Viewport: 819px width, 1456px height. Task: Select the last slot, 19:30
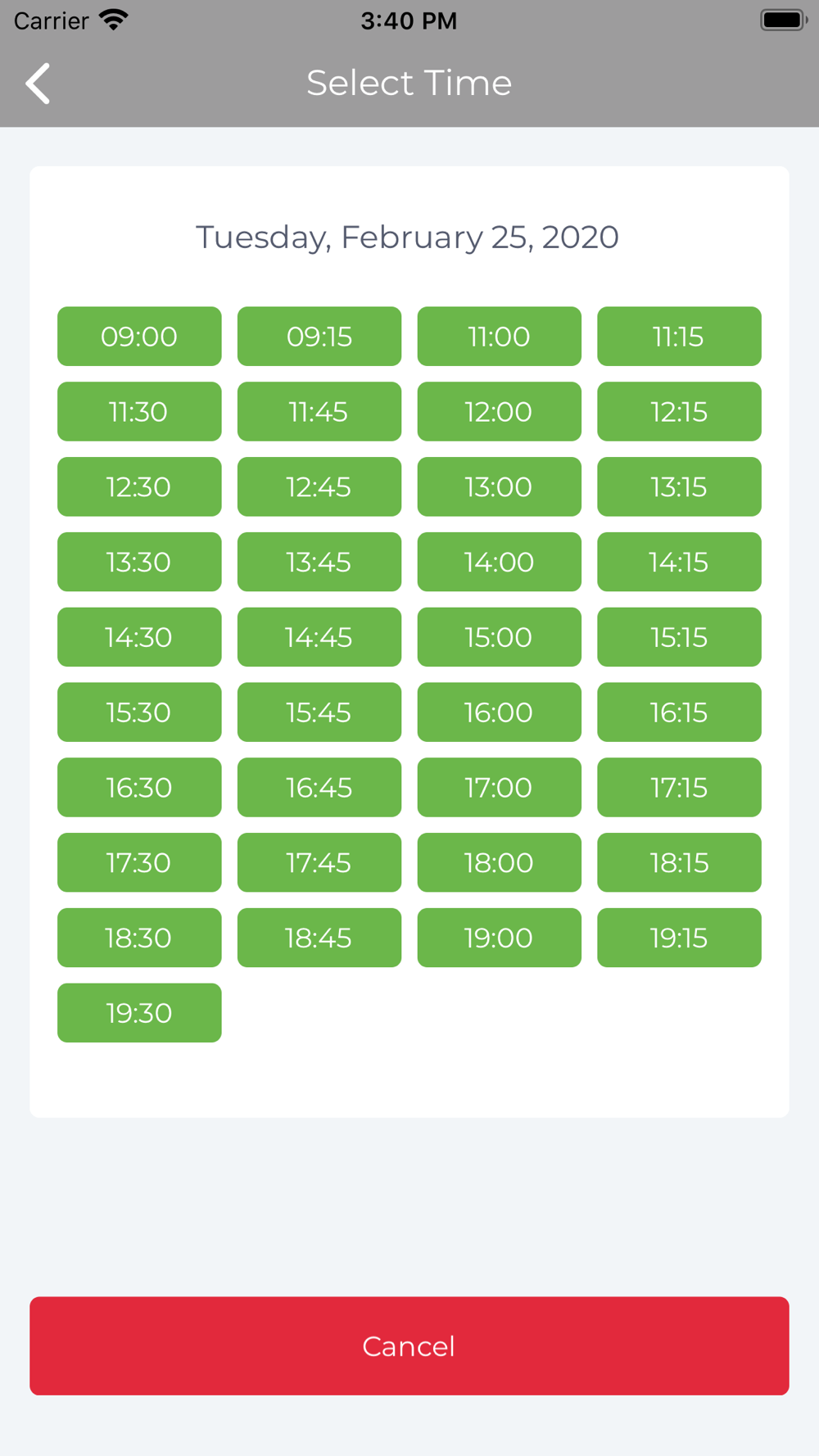(139, 1013)
